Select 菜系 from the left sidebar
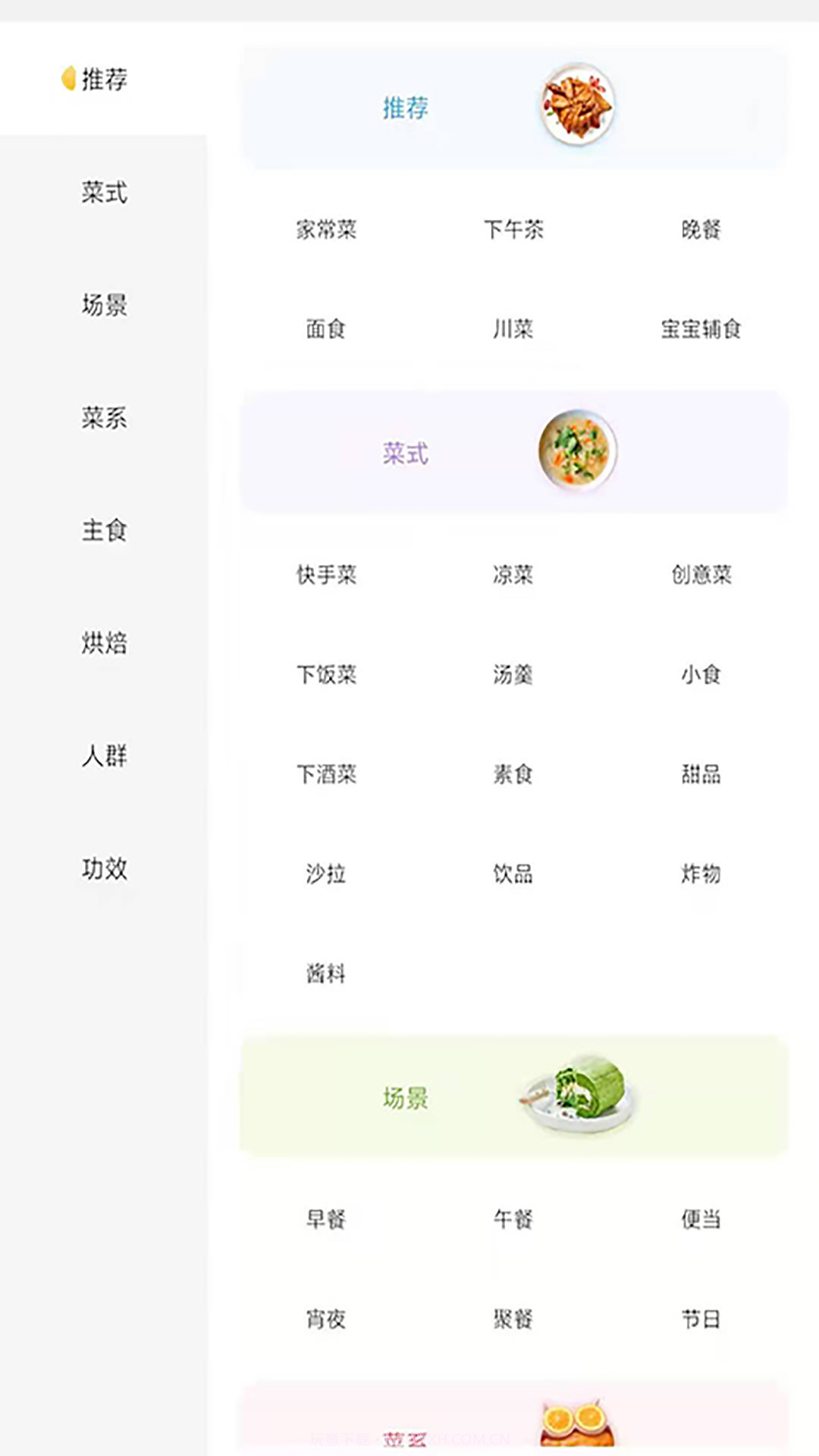 103,419
